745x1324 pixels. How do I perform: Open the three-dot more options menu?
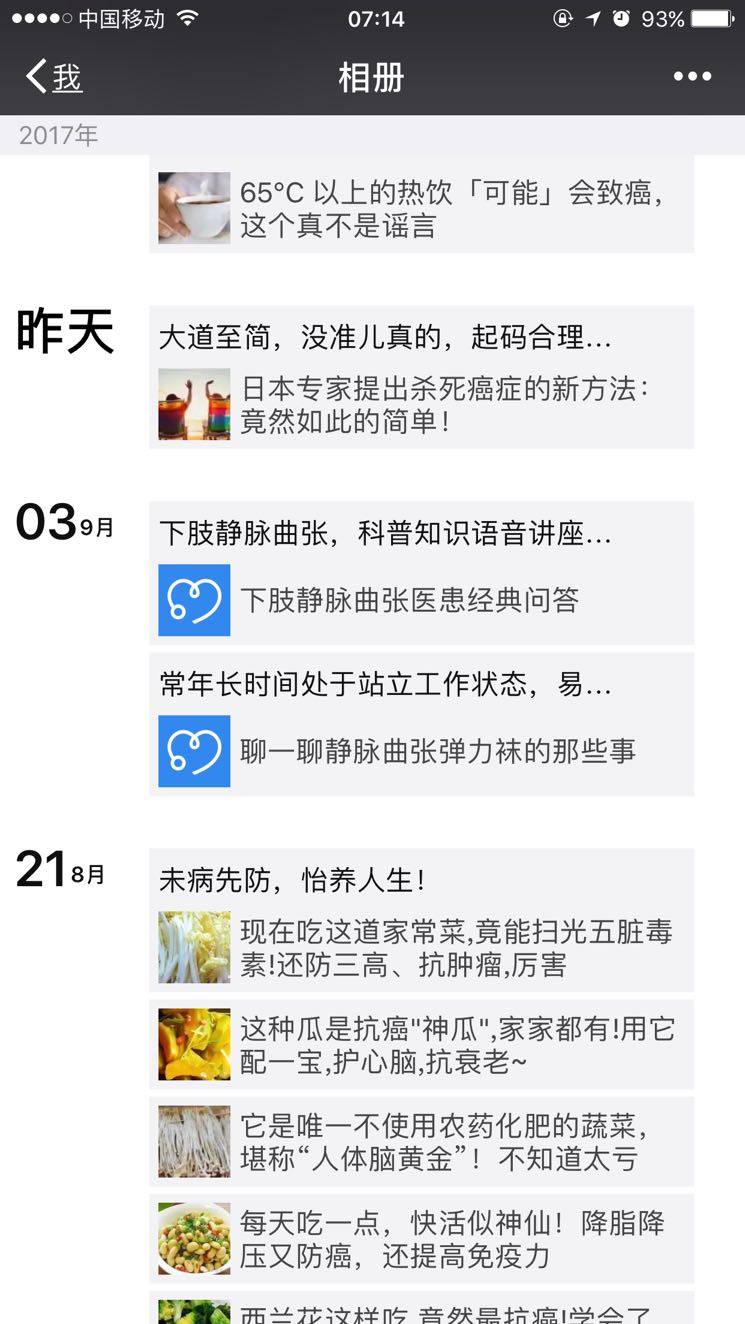click(x=692, y=77)
